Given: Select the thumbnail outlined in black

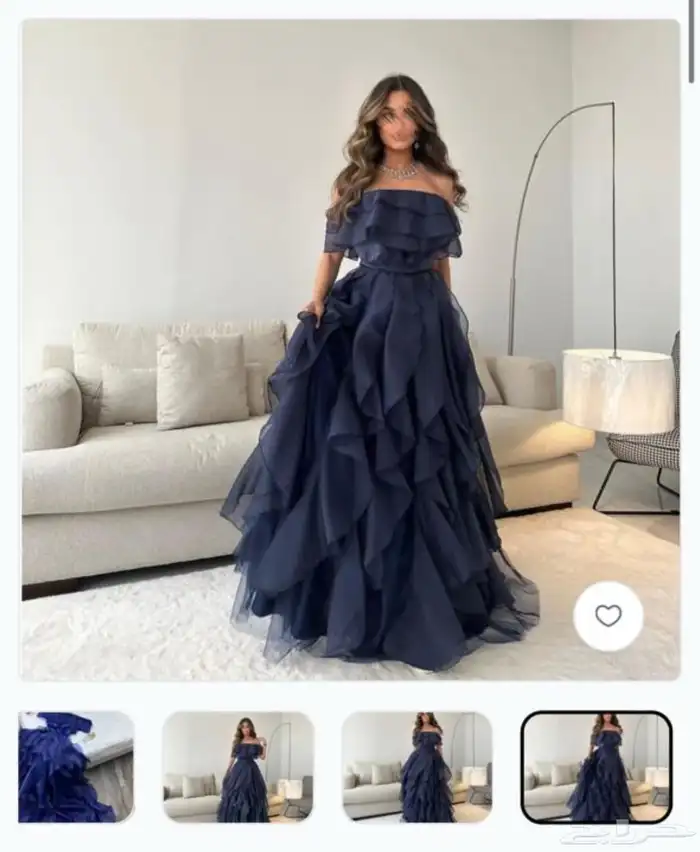Looking at the screenshot, I should pyautogui.click(x=596, y=766).
